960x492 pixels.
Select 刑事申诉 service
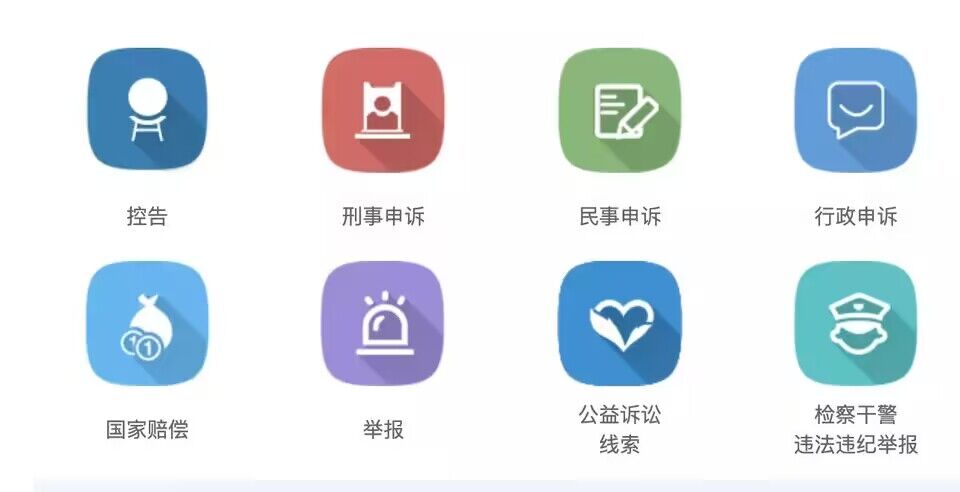click(383, 109)
